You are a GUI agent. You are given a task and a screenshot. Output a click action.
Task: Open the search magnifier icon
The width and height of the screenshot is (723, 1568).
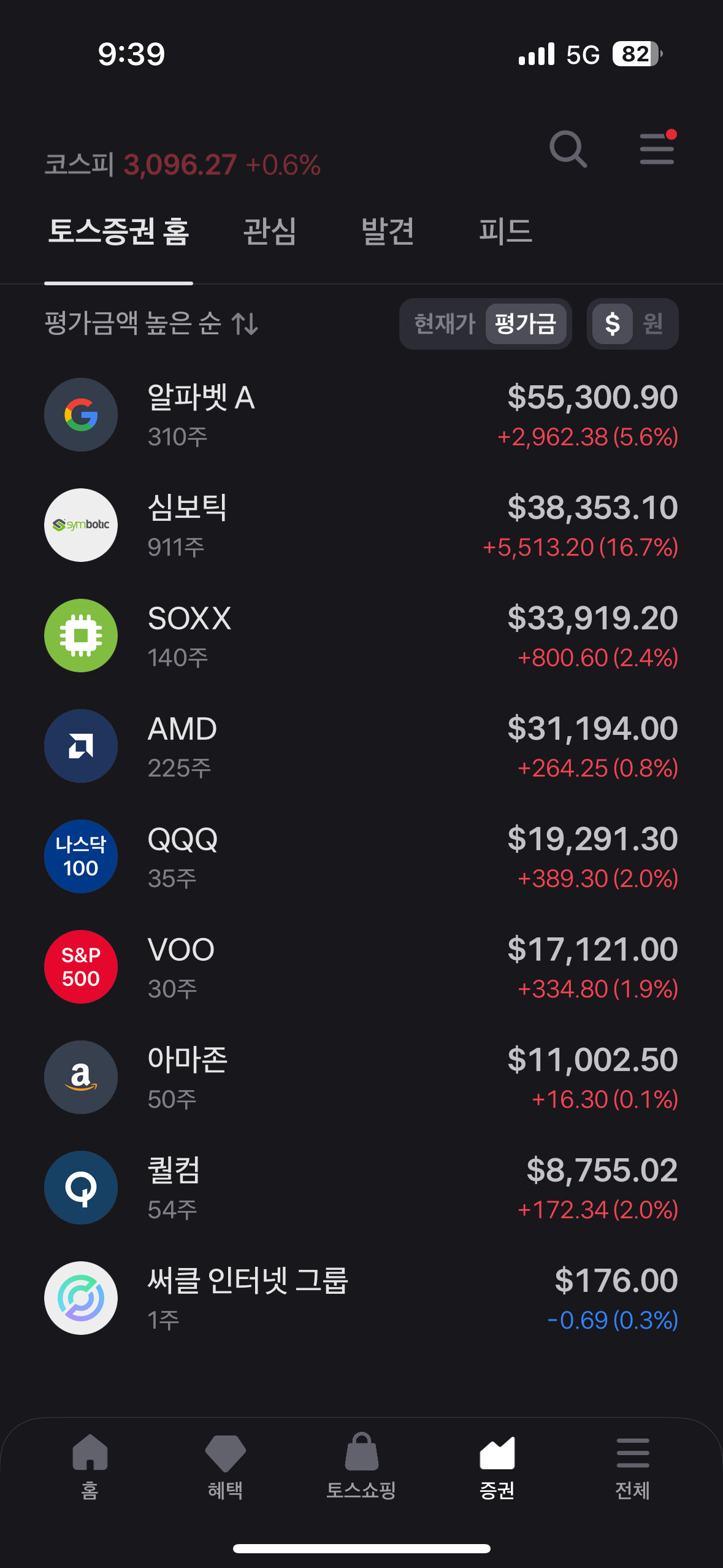[568, 148]
